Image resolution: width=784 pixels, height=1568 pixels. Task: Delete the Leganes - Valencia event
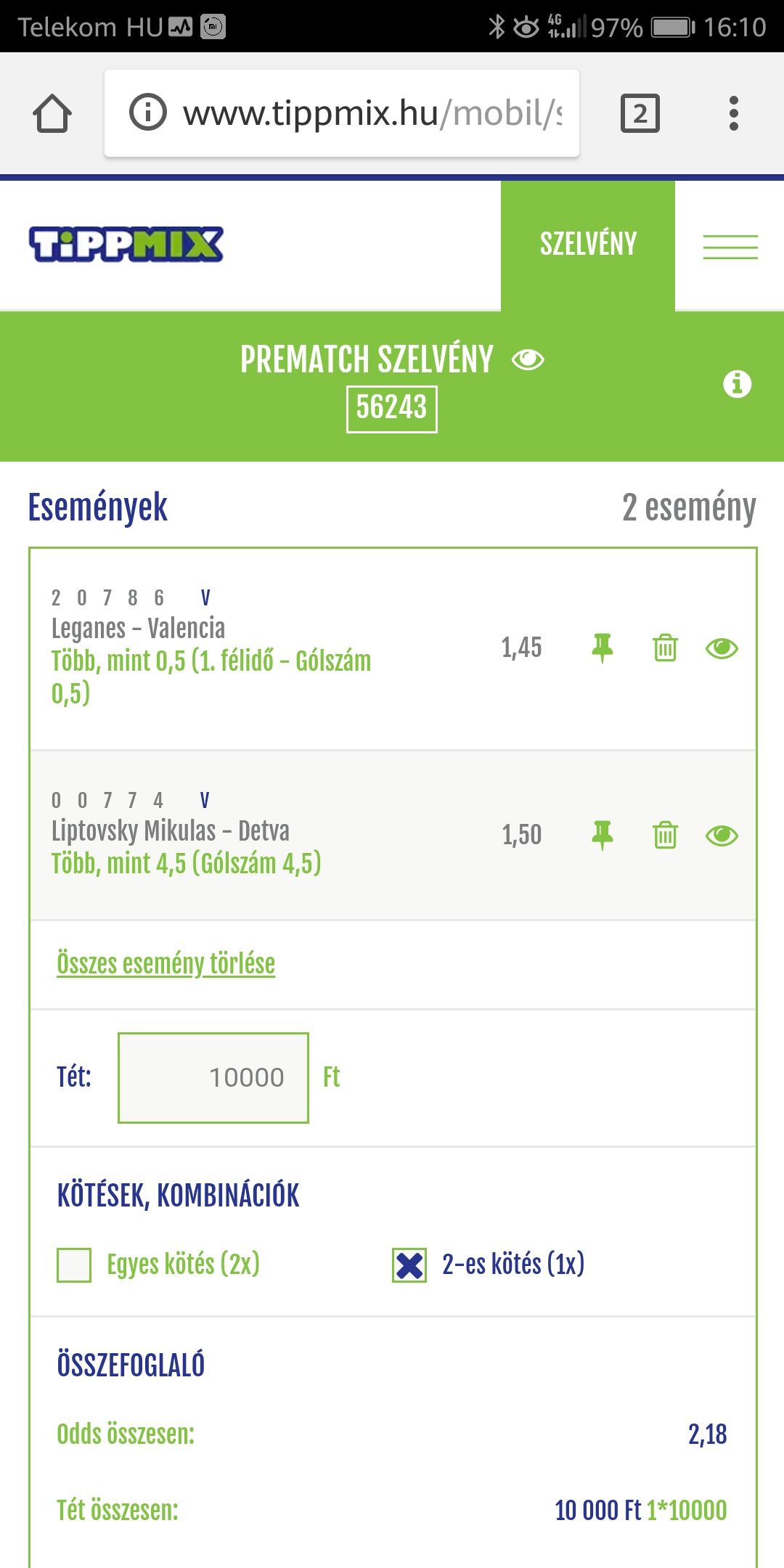[665, 648]
